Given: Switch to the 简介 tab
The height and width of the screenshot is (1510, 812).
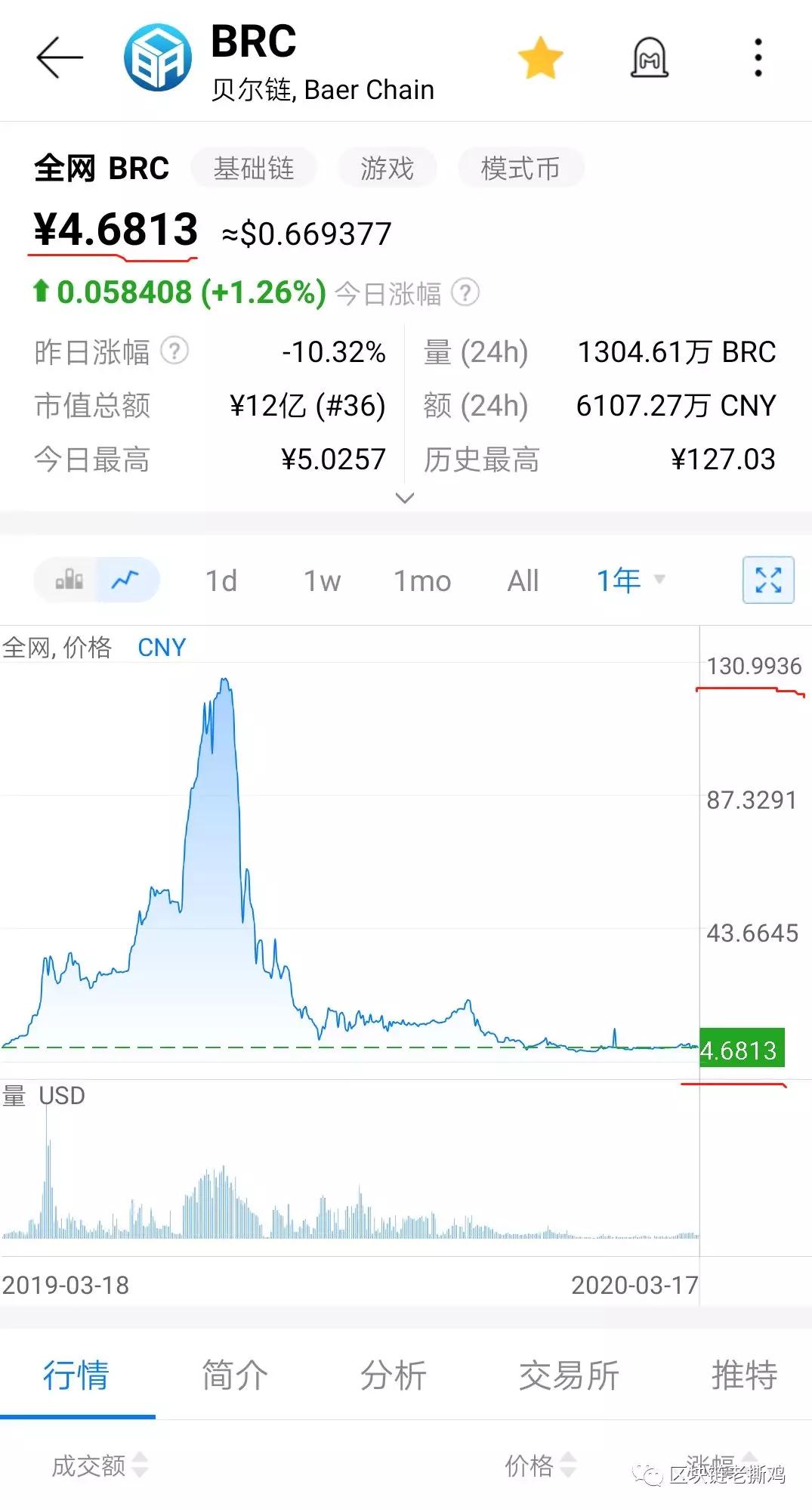Looking at the screenshot, I should tap(235, 1375).
